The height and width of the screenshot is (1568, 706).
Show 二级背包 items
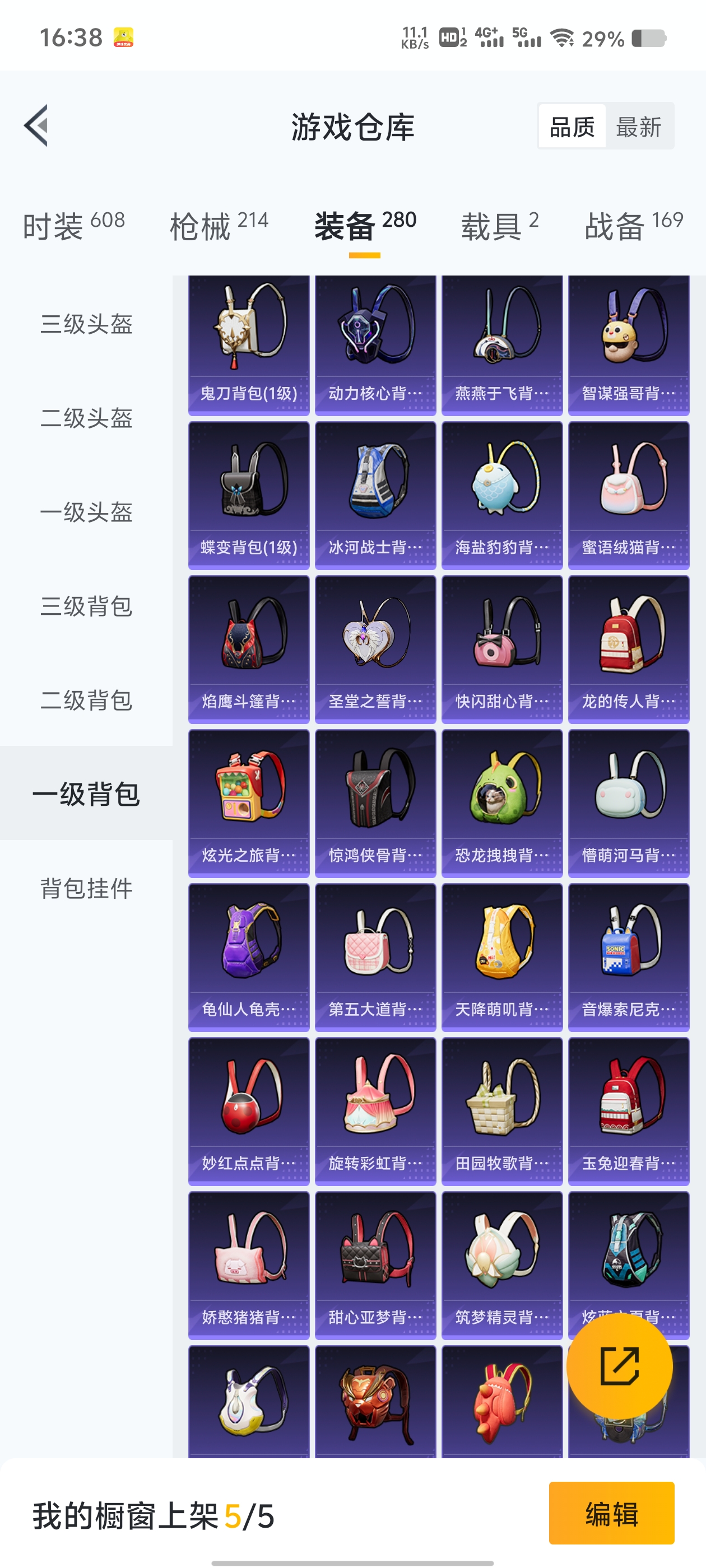(x=86, y=700)
